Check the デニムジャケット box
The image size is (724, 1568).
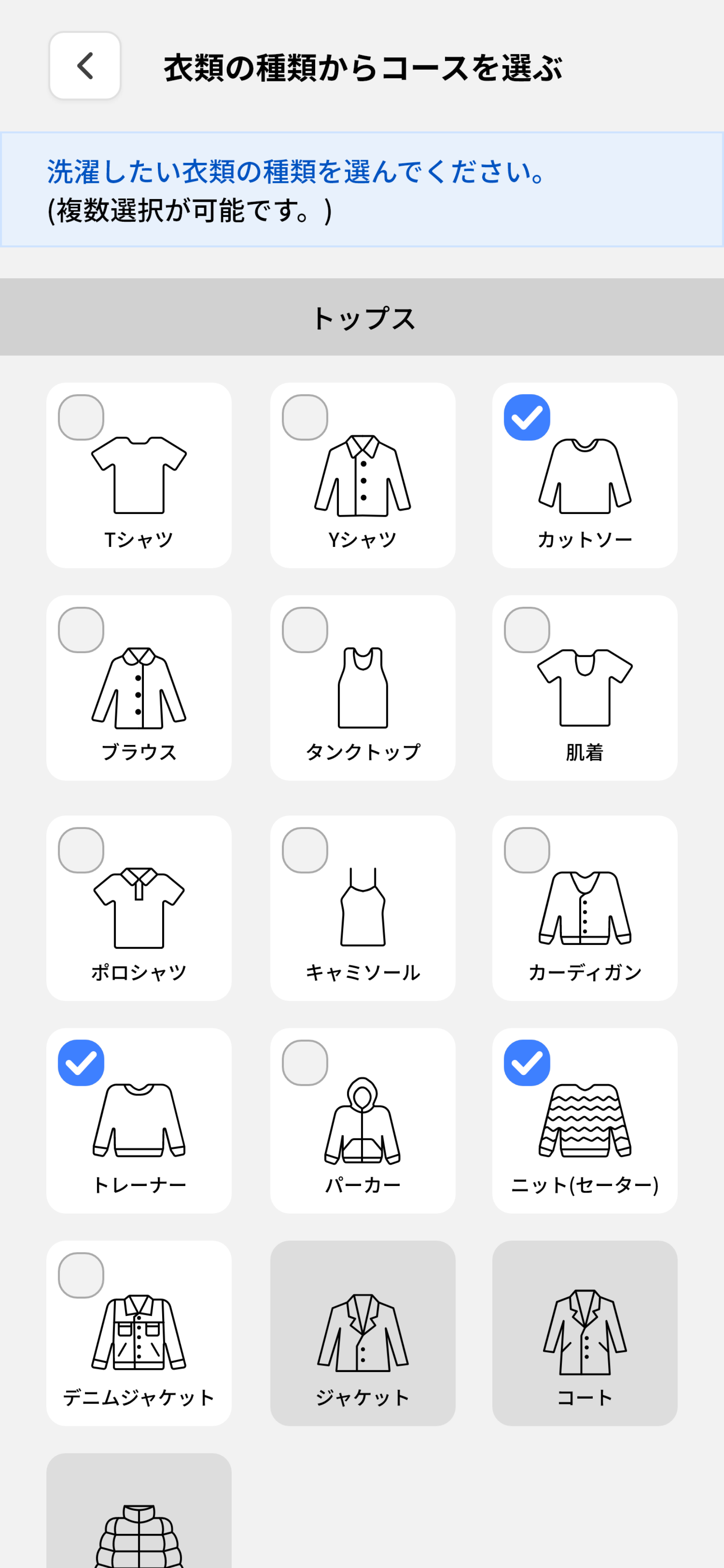(81, 1275)
